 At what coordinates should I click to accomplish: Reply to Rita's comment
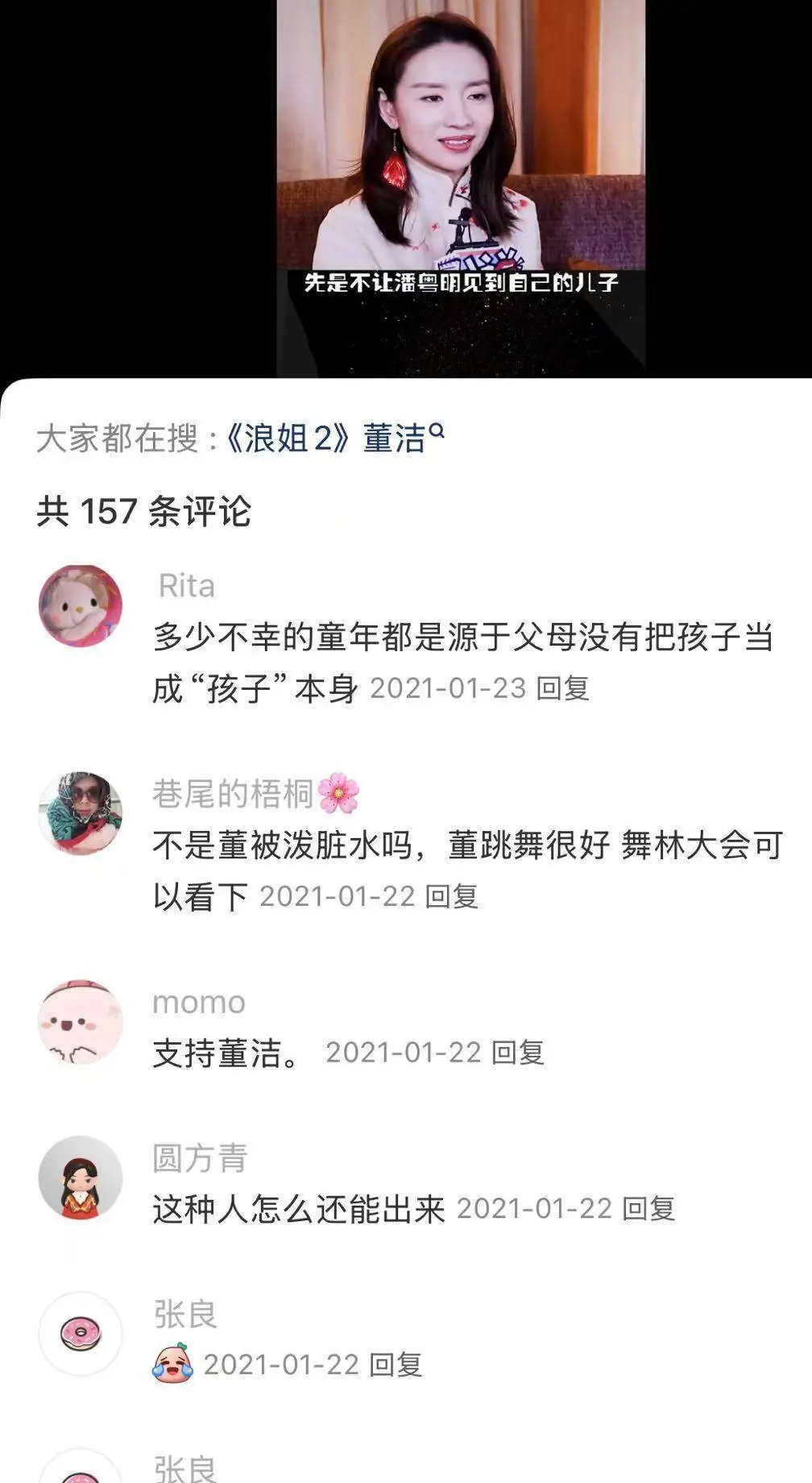click(563, 689)
